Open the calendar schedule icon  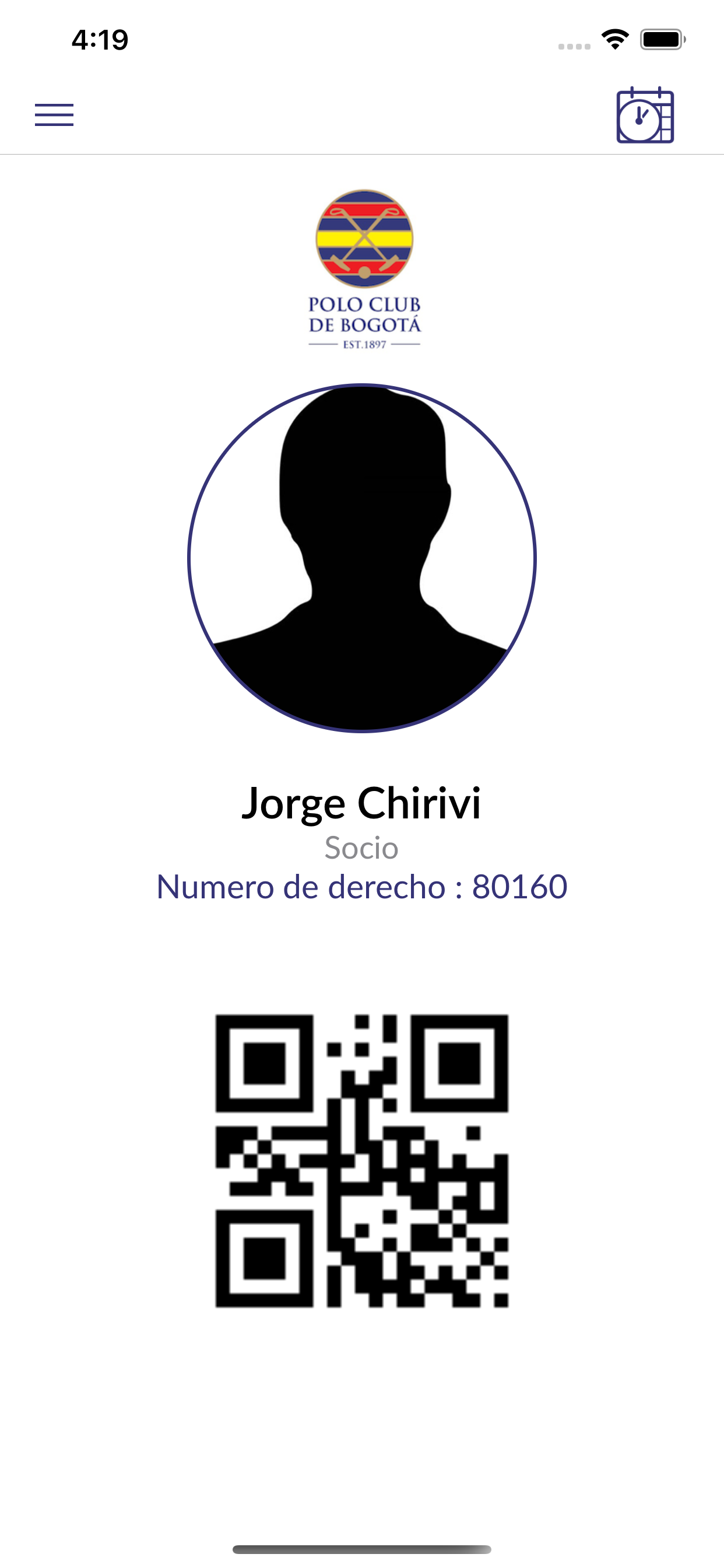[x=645, y=115]
